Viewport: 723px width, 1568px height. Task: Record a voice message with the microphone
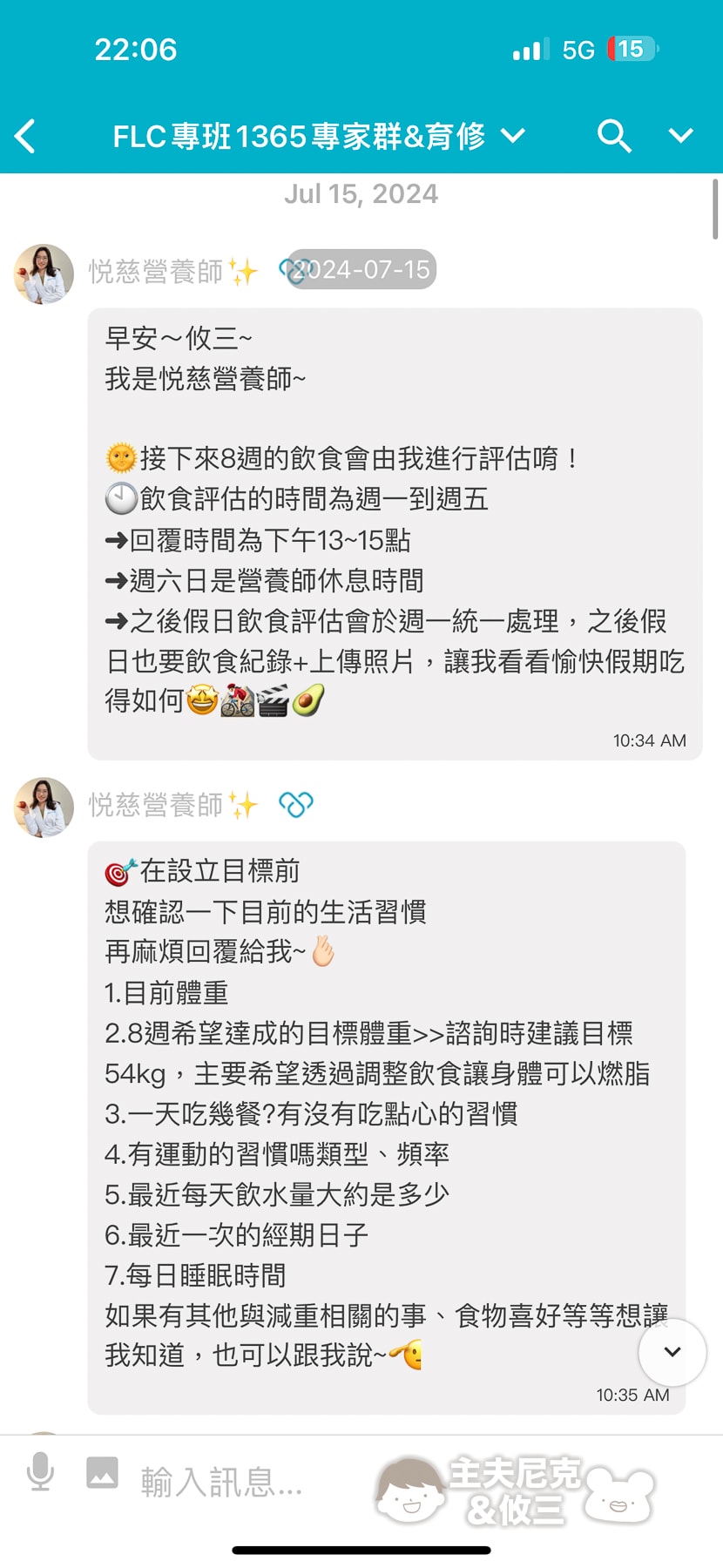tap(40, 1471)
